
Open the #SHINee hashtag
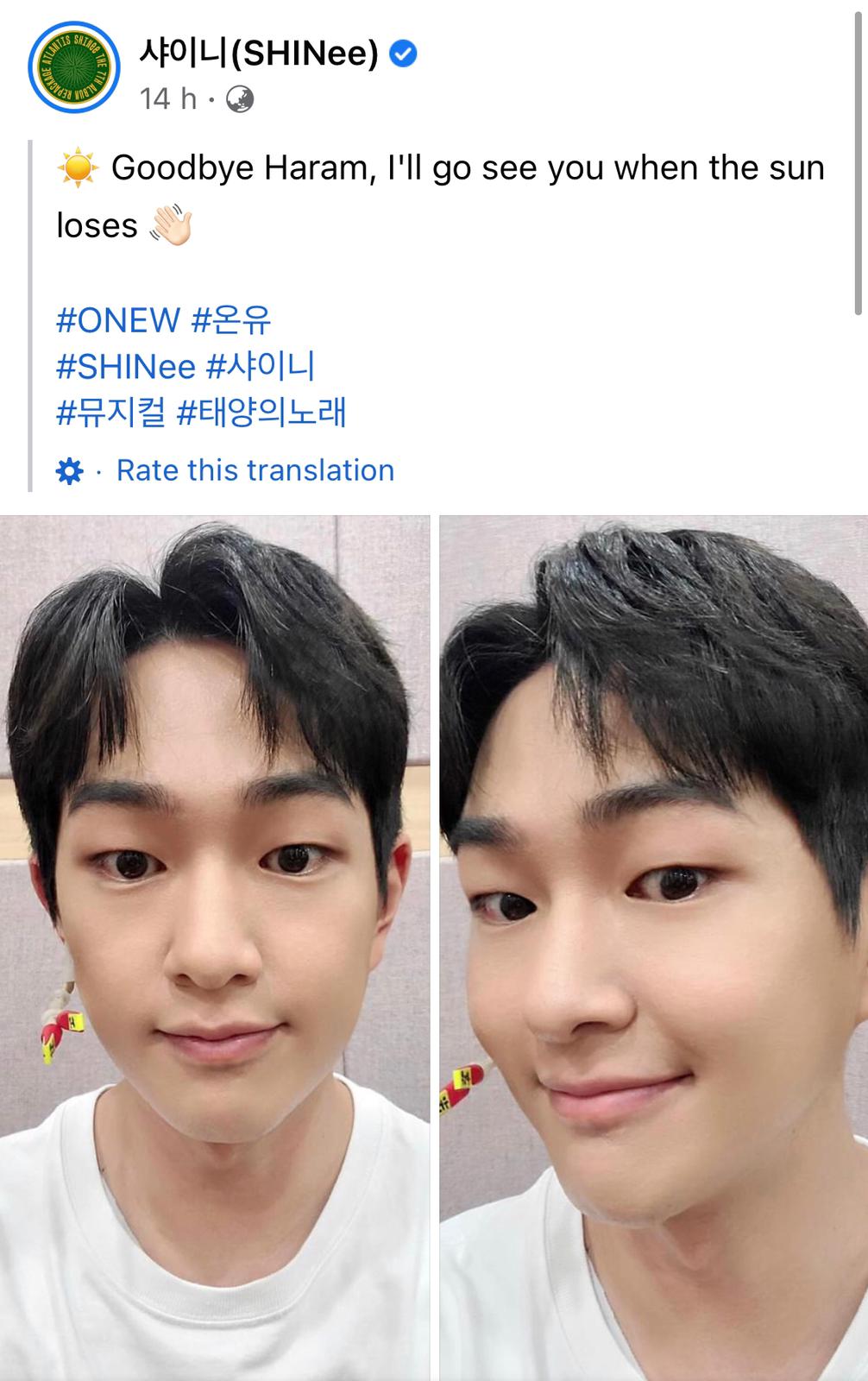point(126,367)
